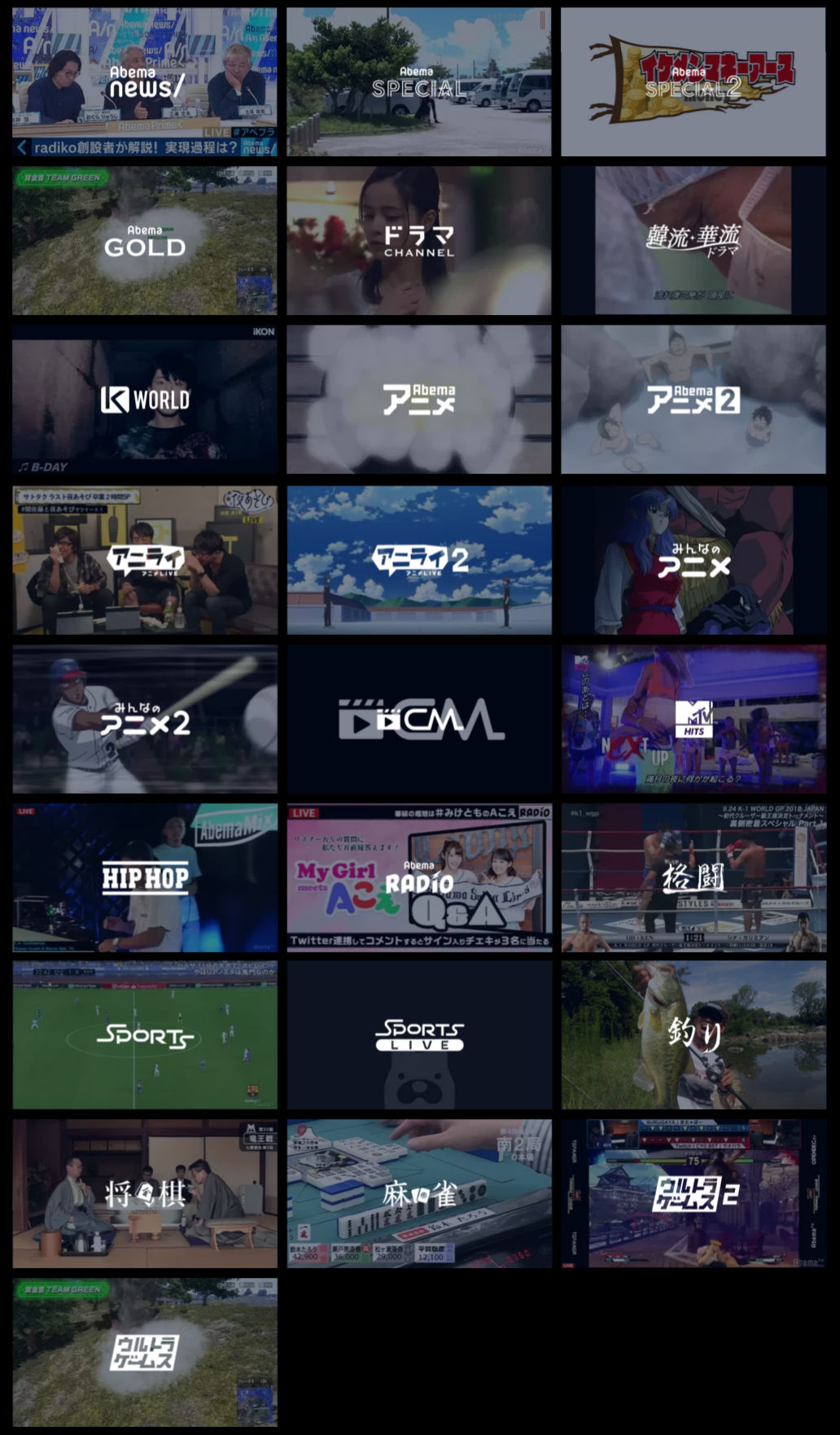Open the ウルトラゲームス2 channel
The width and height of the screenshot is (840, 1435).
(x=693, y=1193)
